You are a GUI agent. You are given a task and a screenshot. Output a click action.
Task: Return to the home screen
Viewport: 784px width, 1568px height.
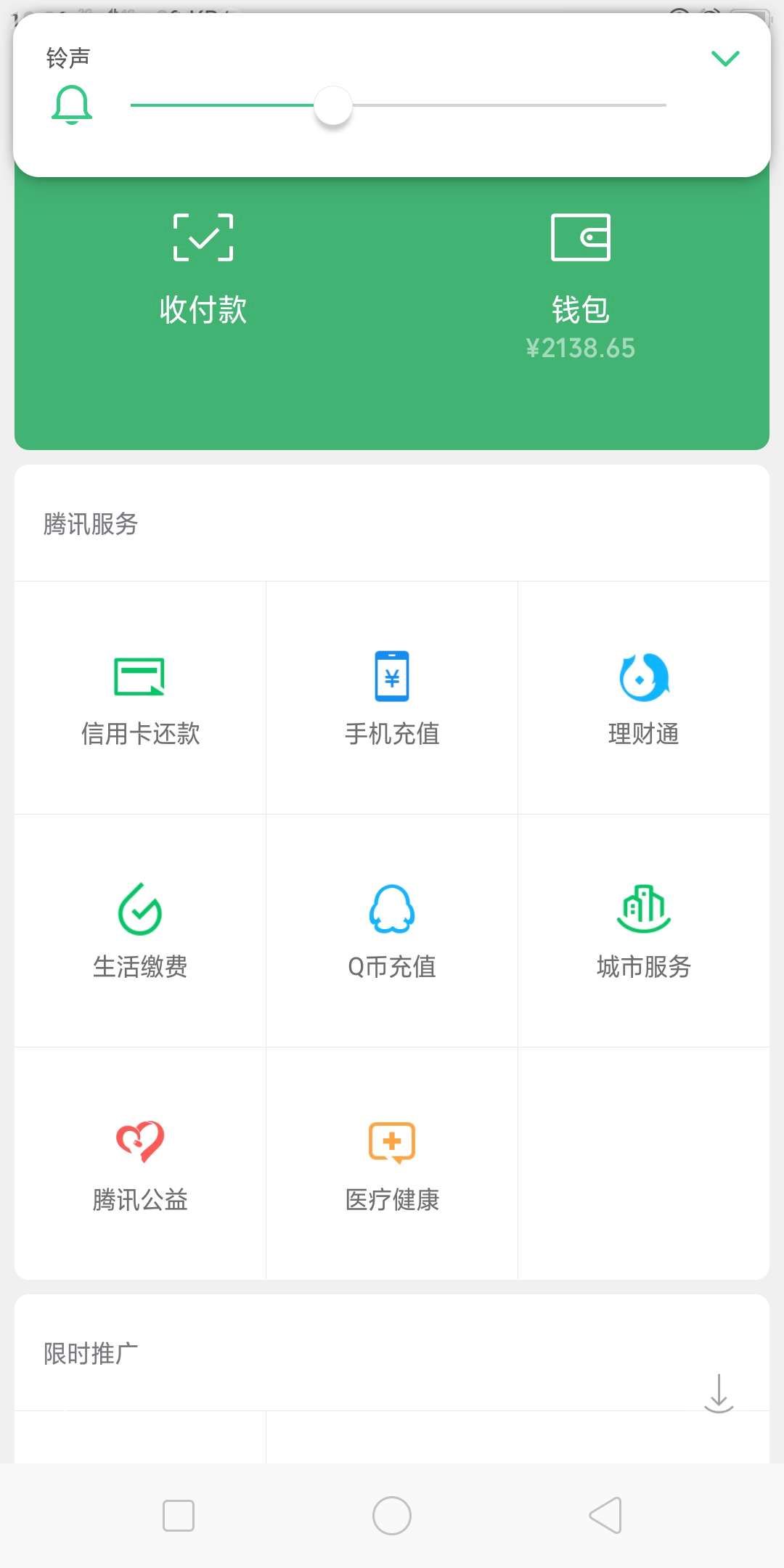point(392,1515)
